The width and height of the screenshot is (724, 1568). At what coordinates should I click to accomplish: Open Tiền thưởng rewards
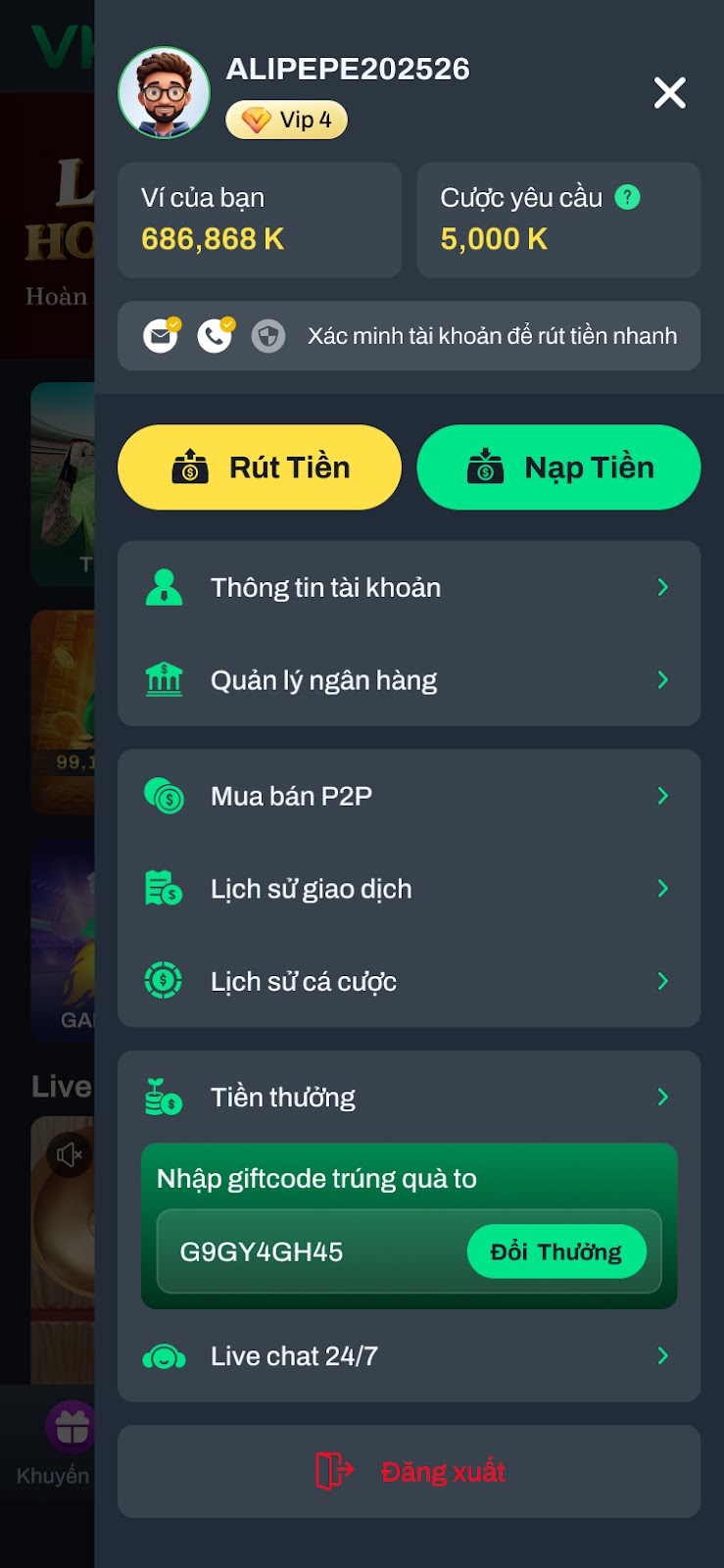[409, 1097]
